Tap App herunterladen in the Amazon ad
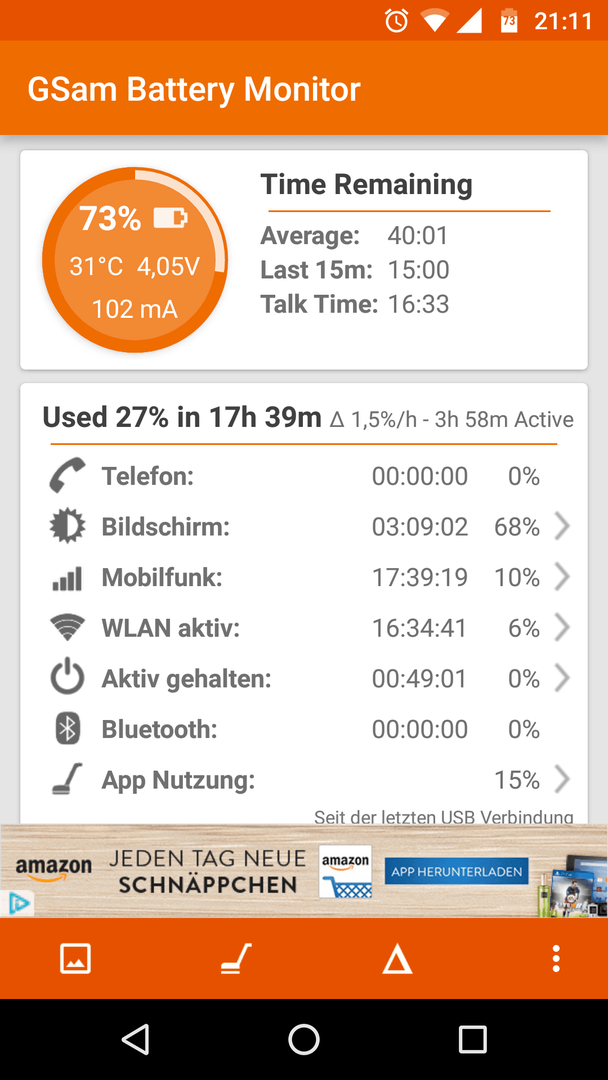The height and width of the screenshot is (1080, 608). coord(456,871)
